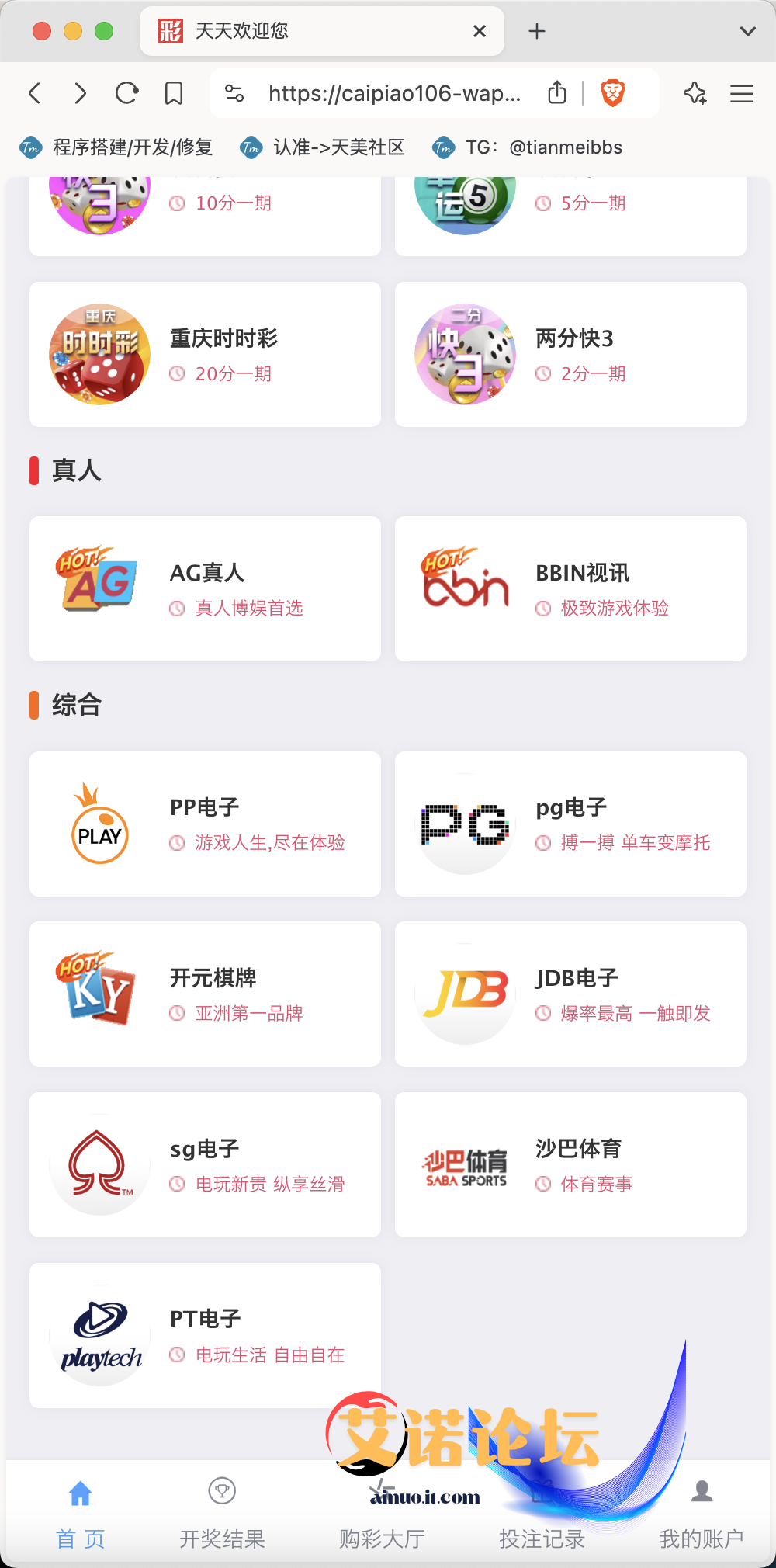Switch to the 开奖结果 tab
Screen dimensions: 776x1568
(223, 1514)
